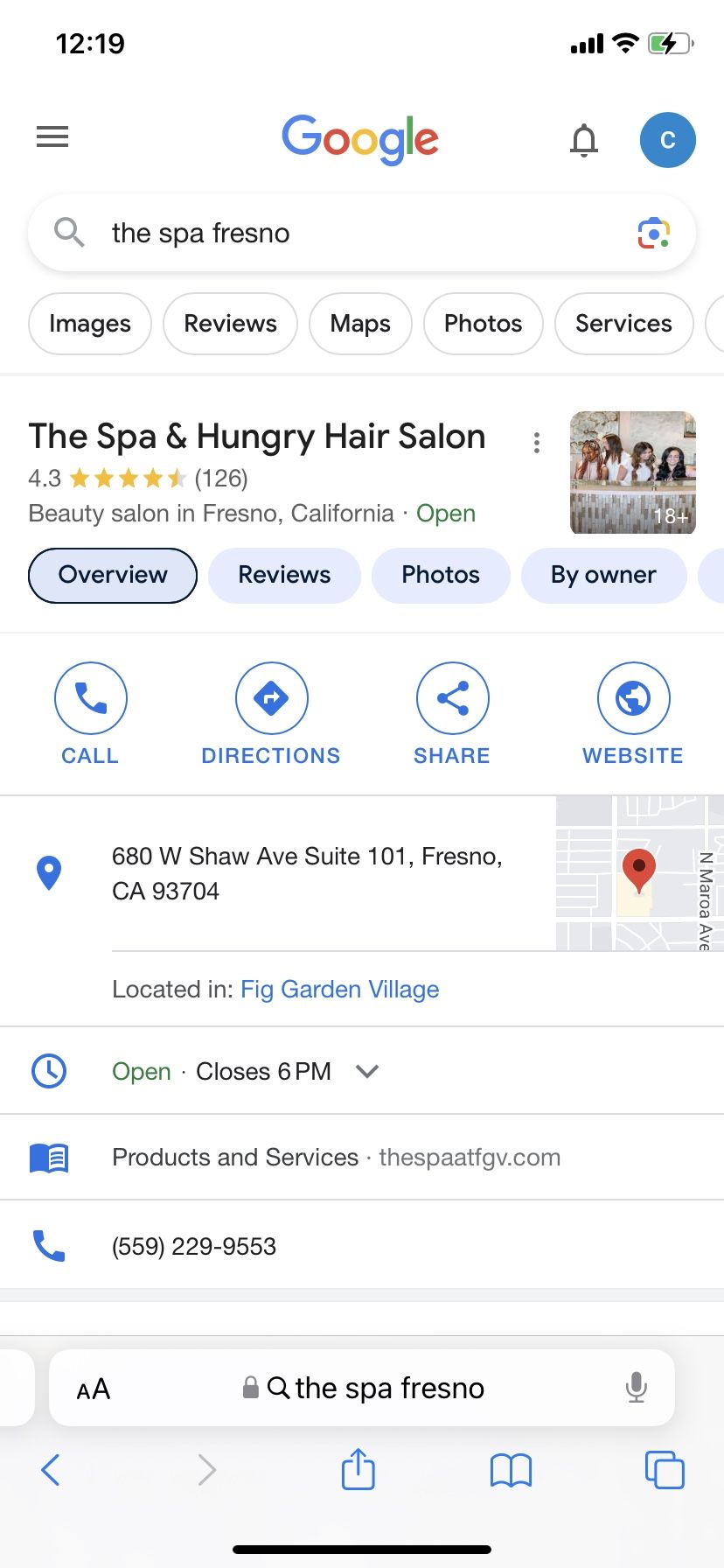724x1568 pixels.
Task: Share the salon listing
Action: [x=452, y=713]
